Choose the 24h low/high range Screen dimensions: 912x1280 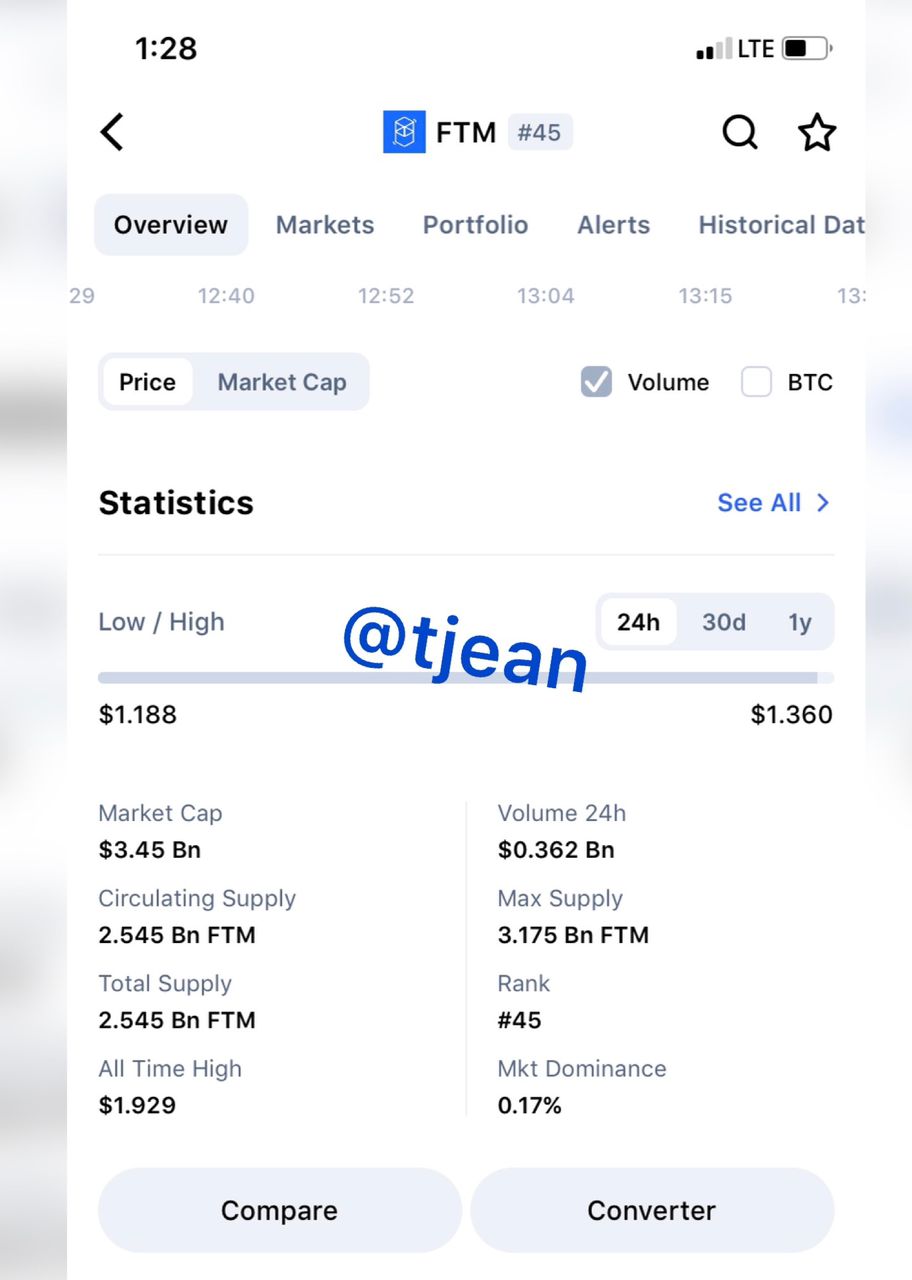coord(638,622)
